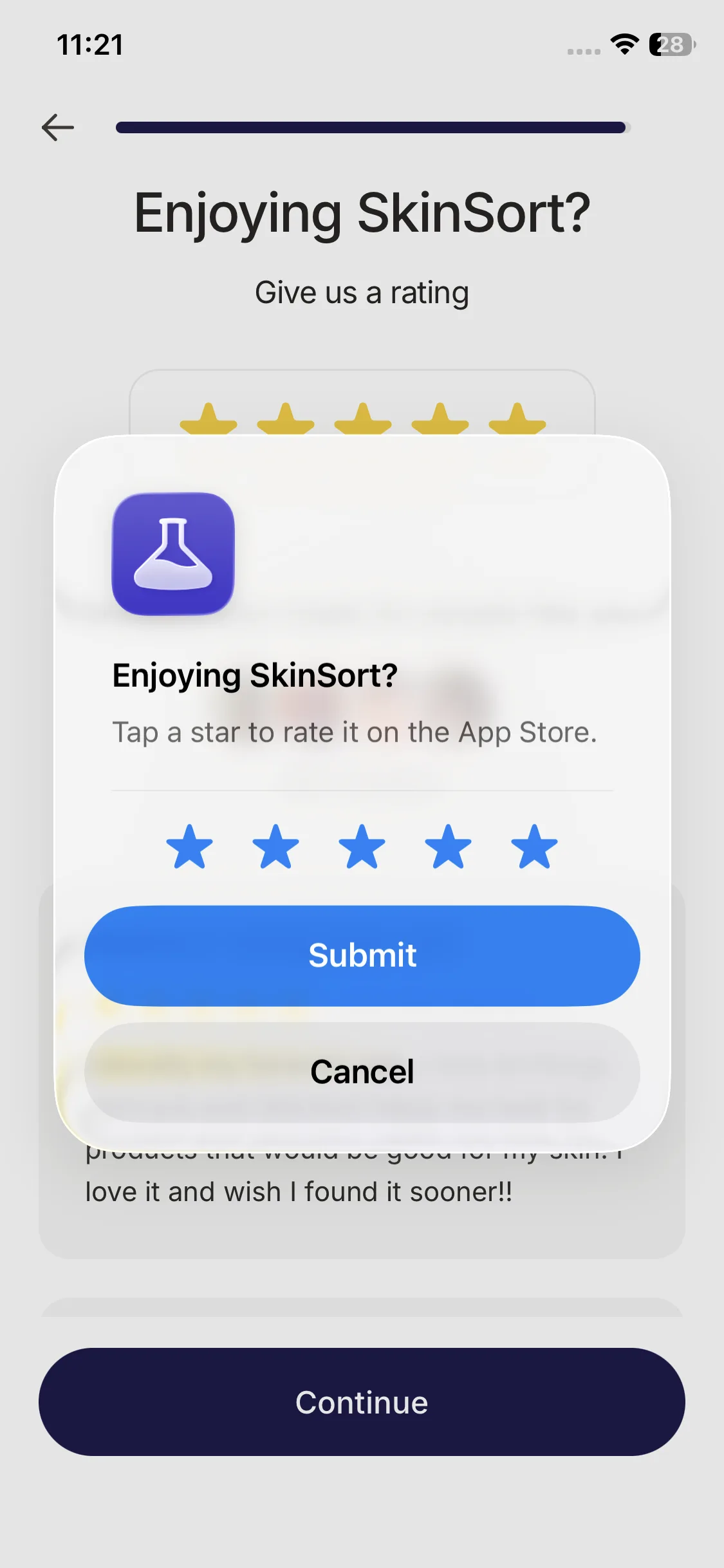Go back with the arrow icon
This screenshot has height=1568, width=724.
58,127
